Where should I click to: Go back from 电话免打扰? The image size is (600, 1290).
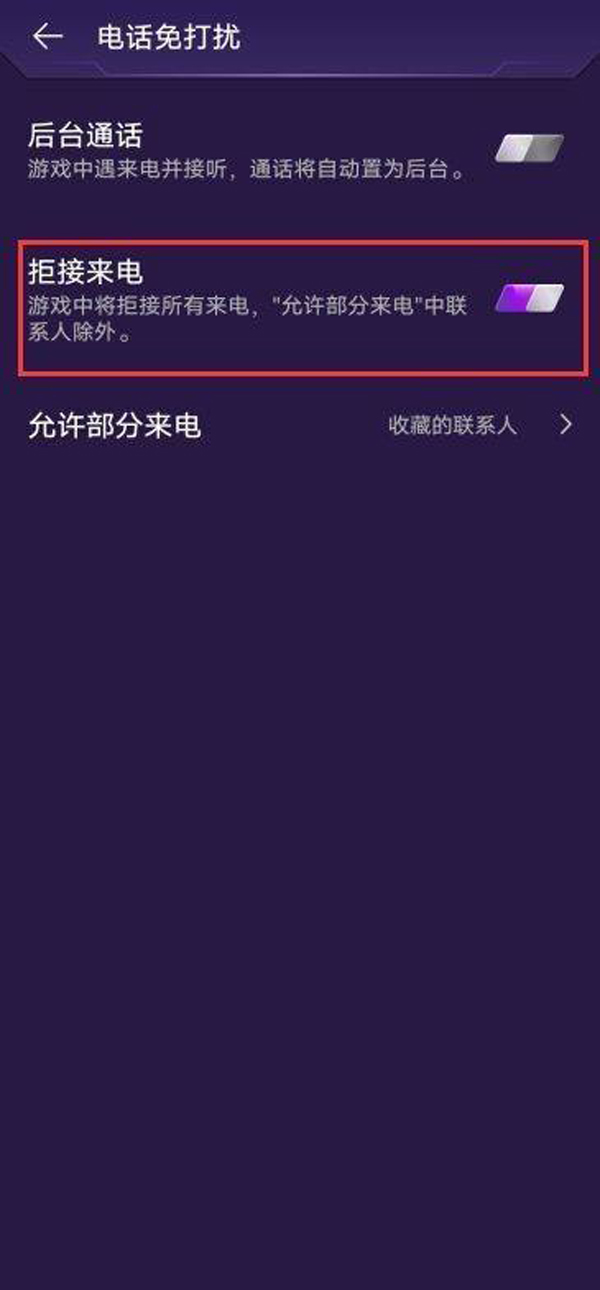coord(47,37)
